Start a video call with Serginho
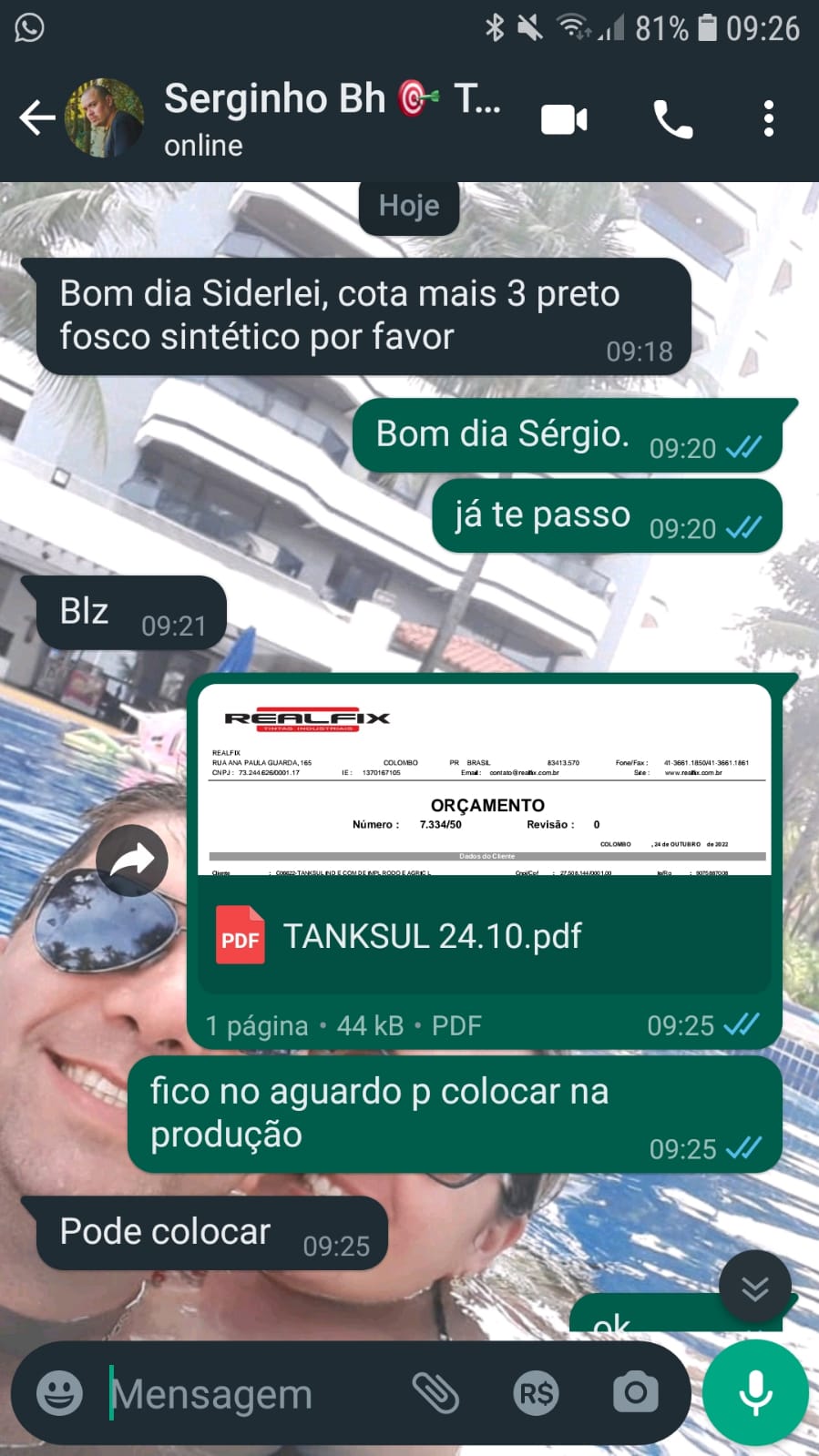This screenshot has height=1456, width=819. [564, 119]
